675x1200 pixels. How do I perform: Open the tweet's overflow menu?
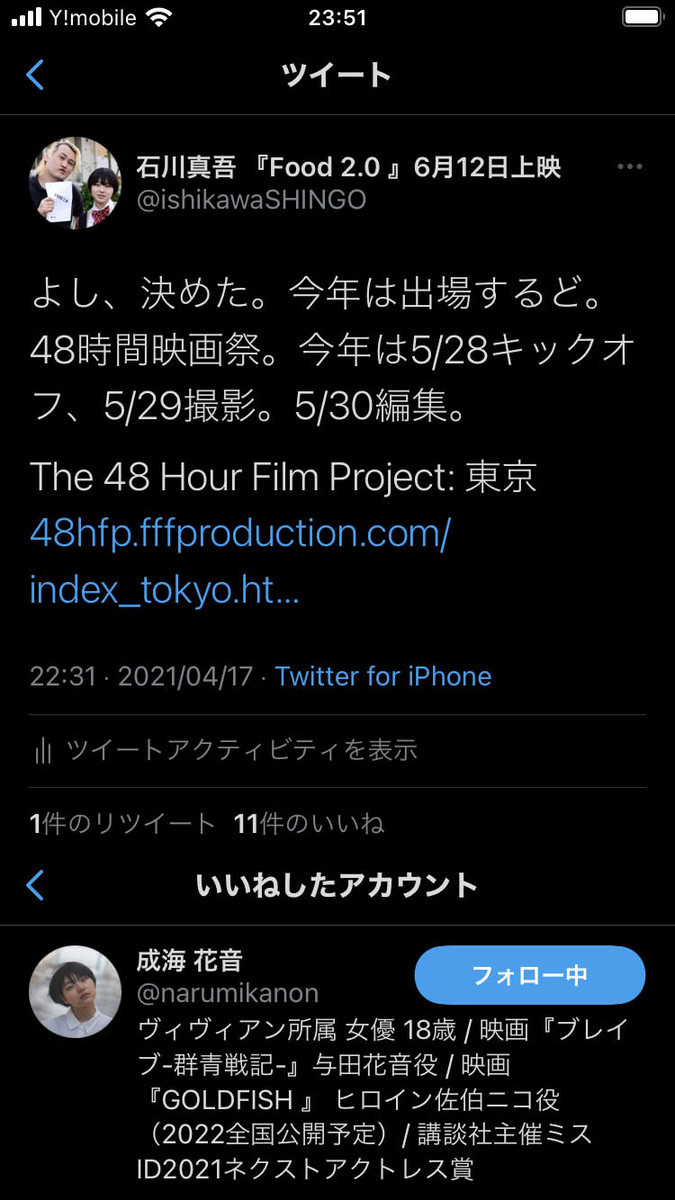[x=629, y=167]
